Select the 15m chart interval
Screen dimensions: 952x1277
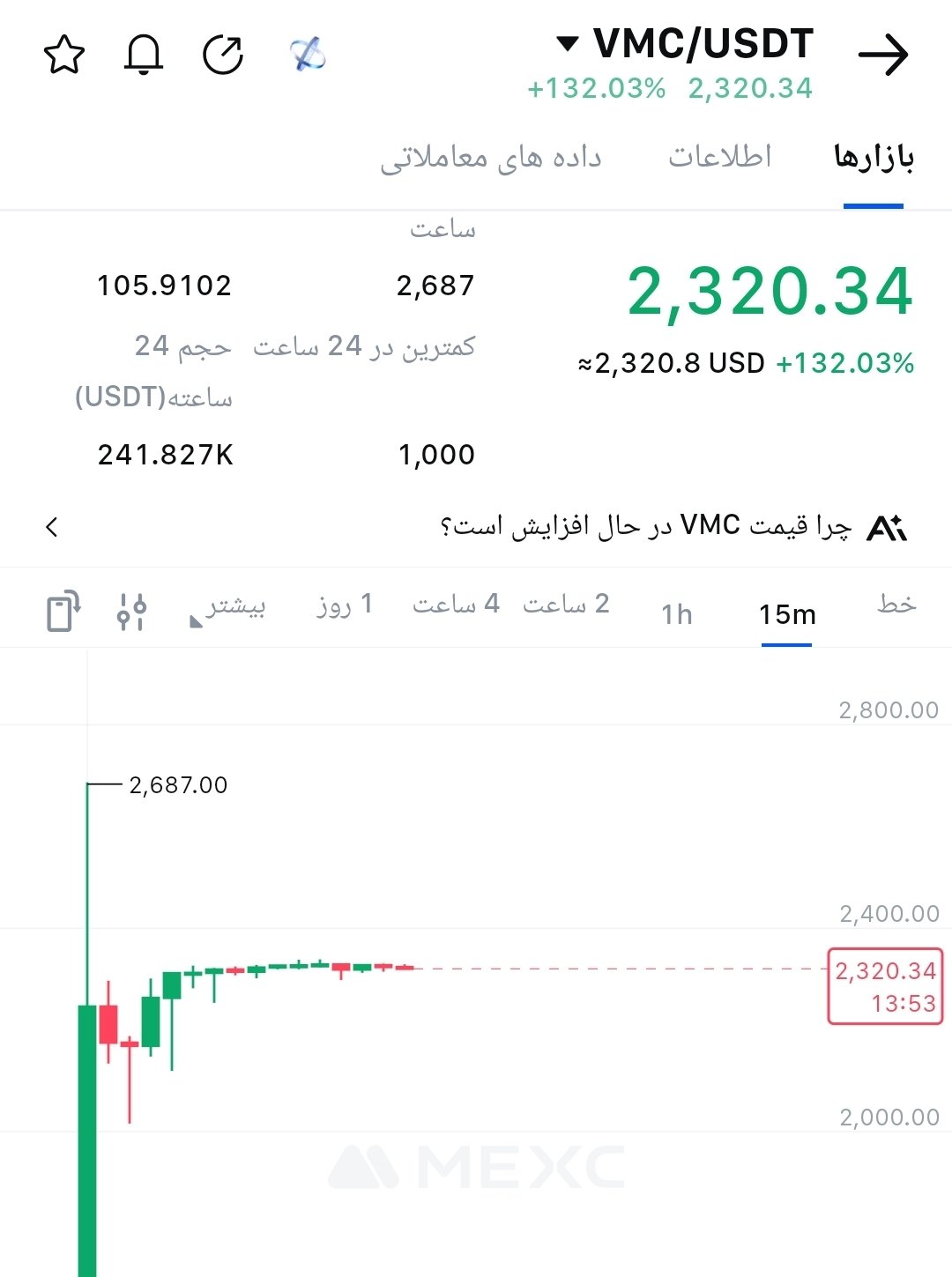pyautogui.click(x=787, y=614)
